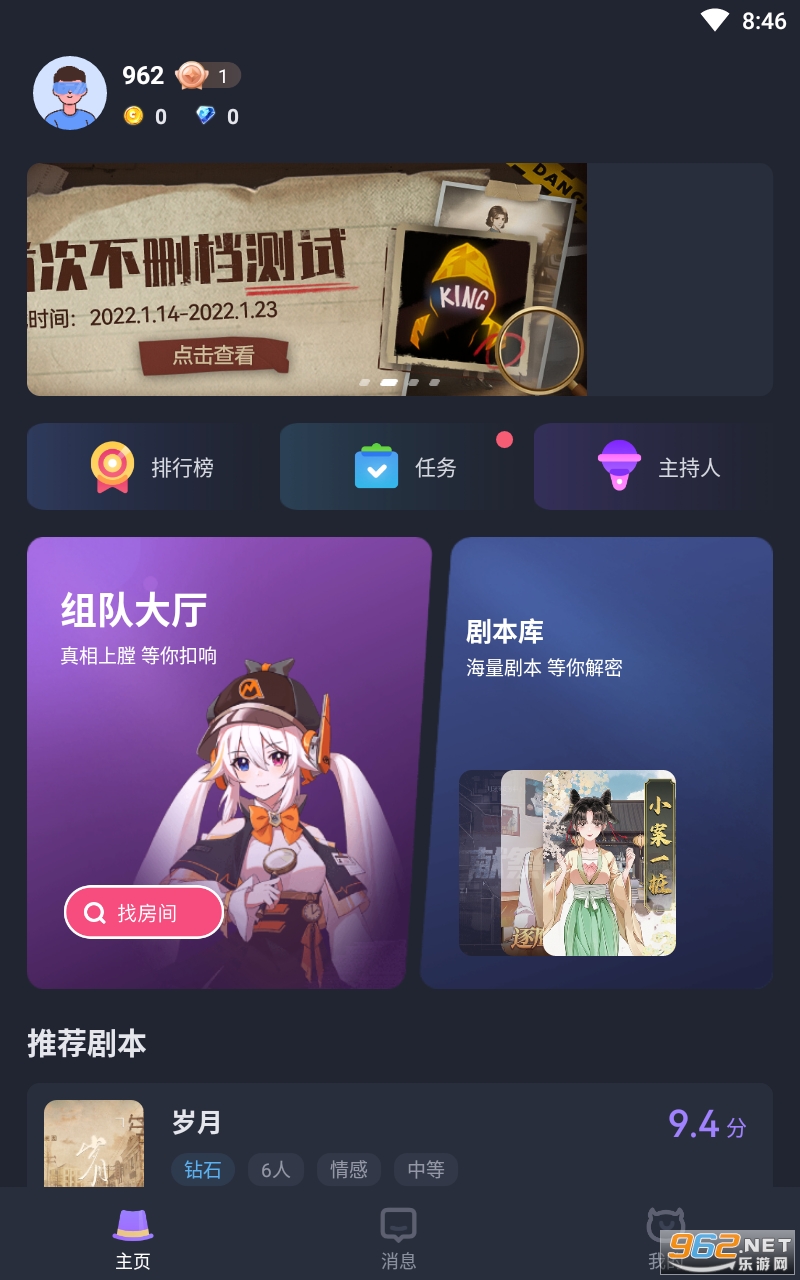
Task: Tap the gold coin balance
Action: 145,117
